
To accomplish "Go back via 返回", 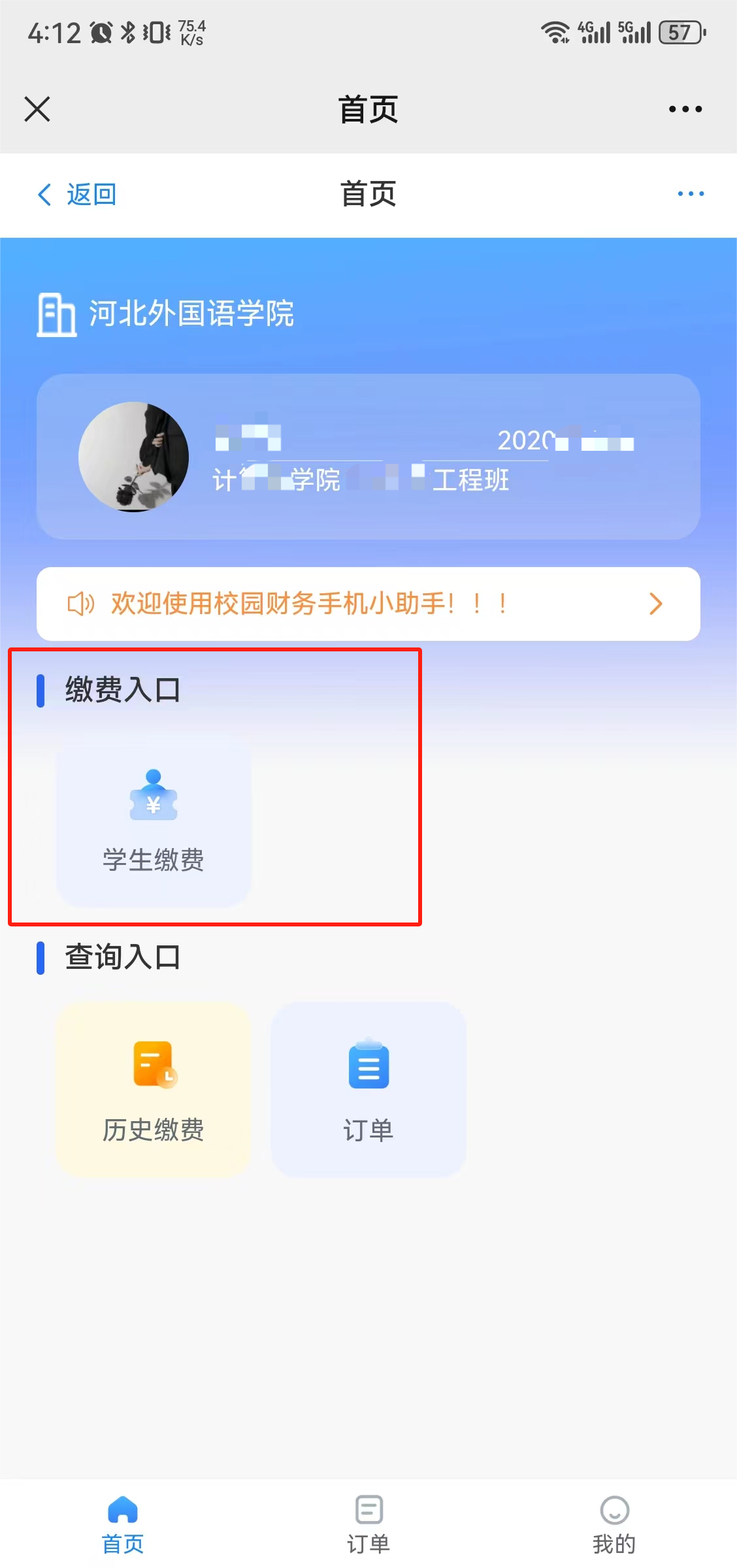I will click(77, 195).
